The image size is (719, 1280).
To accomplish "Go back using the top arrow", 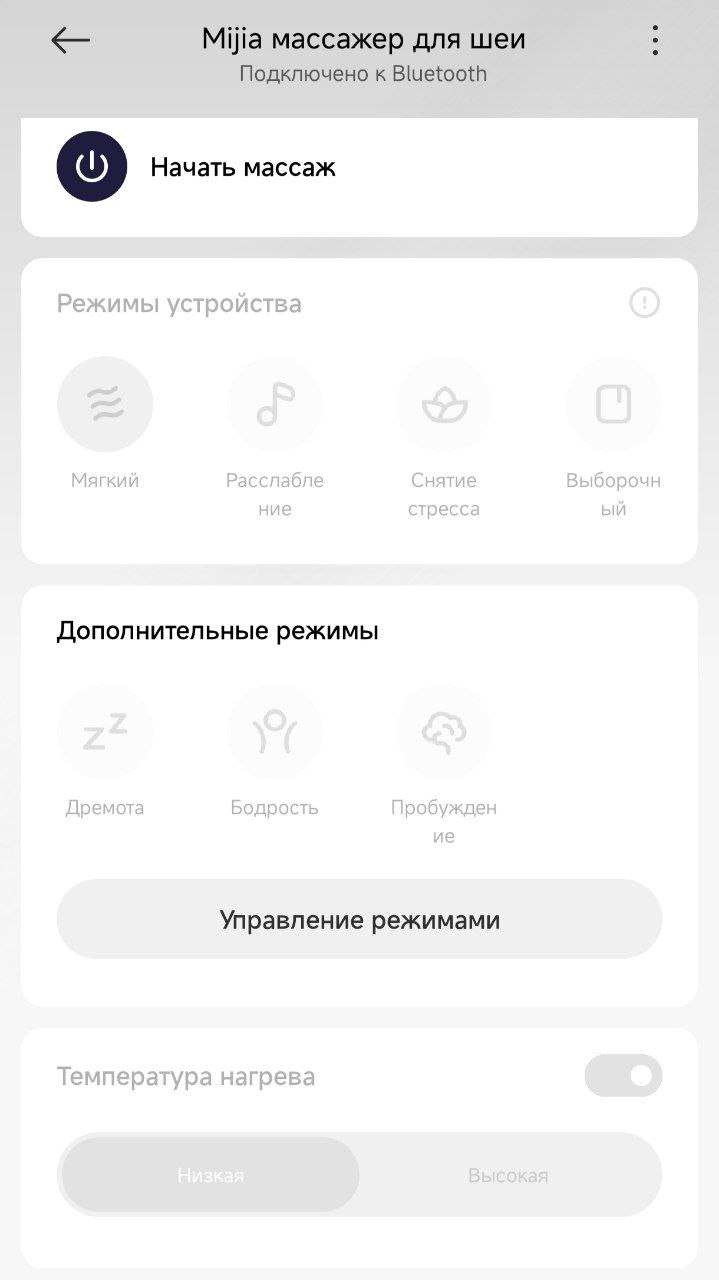I will 70,40.
